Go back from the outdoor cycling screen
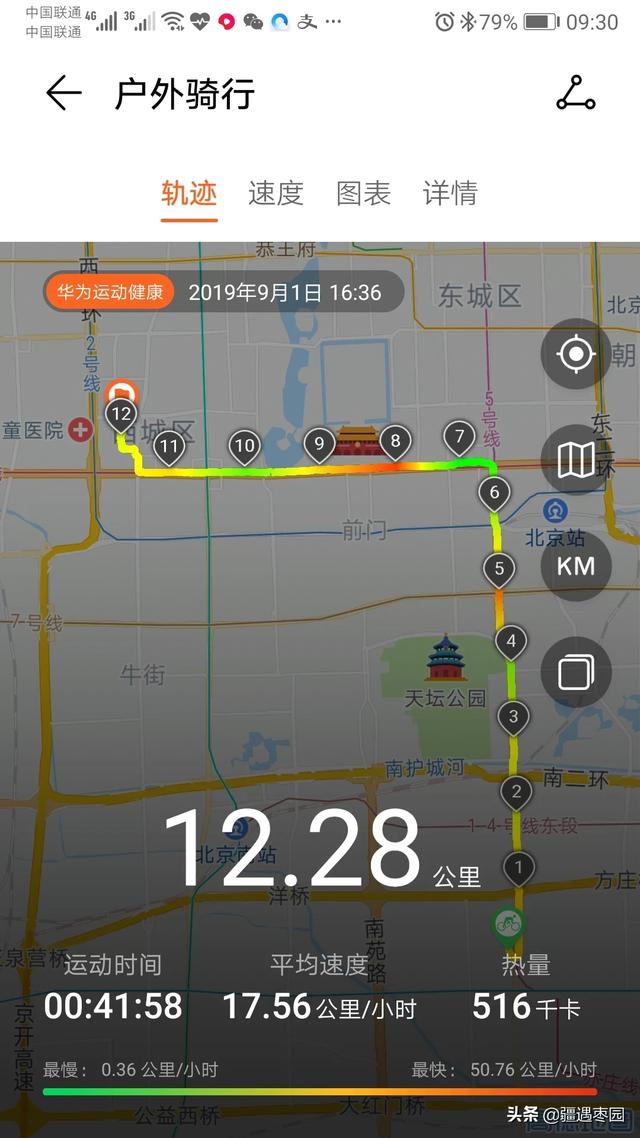Screen dimensions: 640x1138 click(63, 94)
